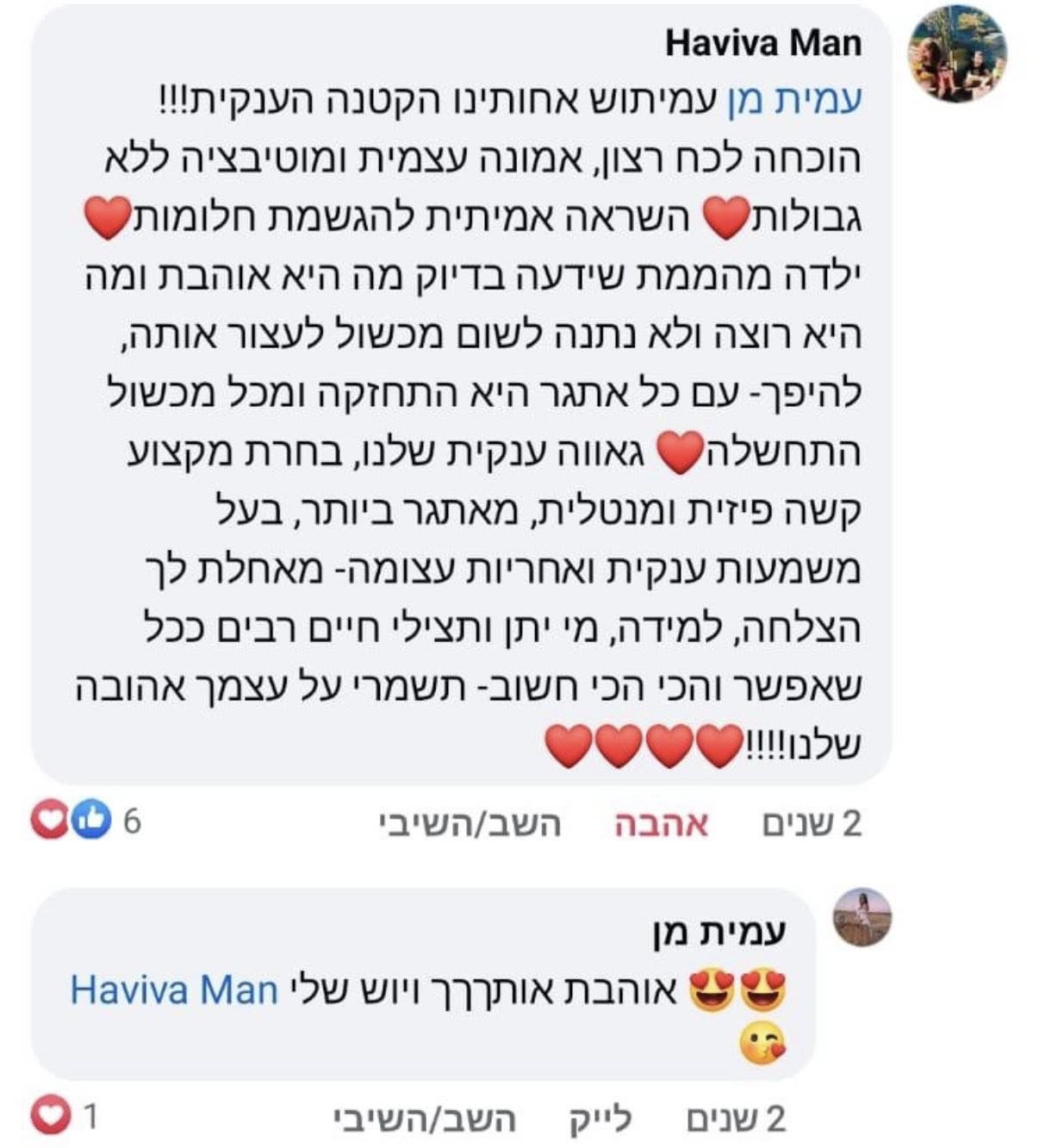View the 1 reaction on עמית מן's reply

(66, 1117)
